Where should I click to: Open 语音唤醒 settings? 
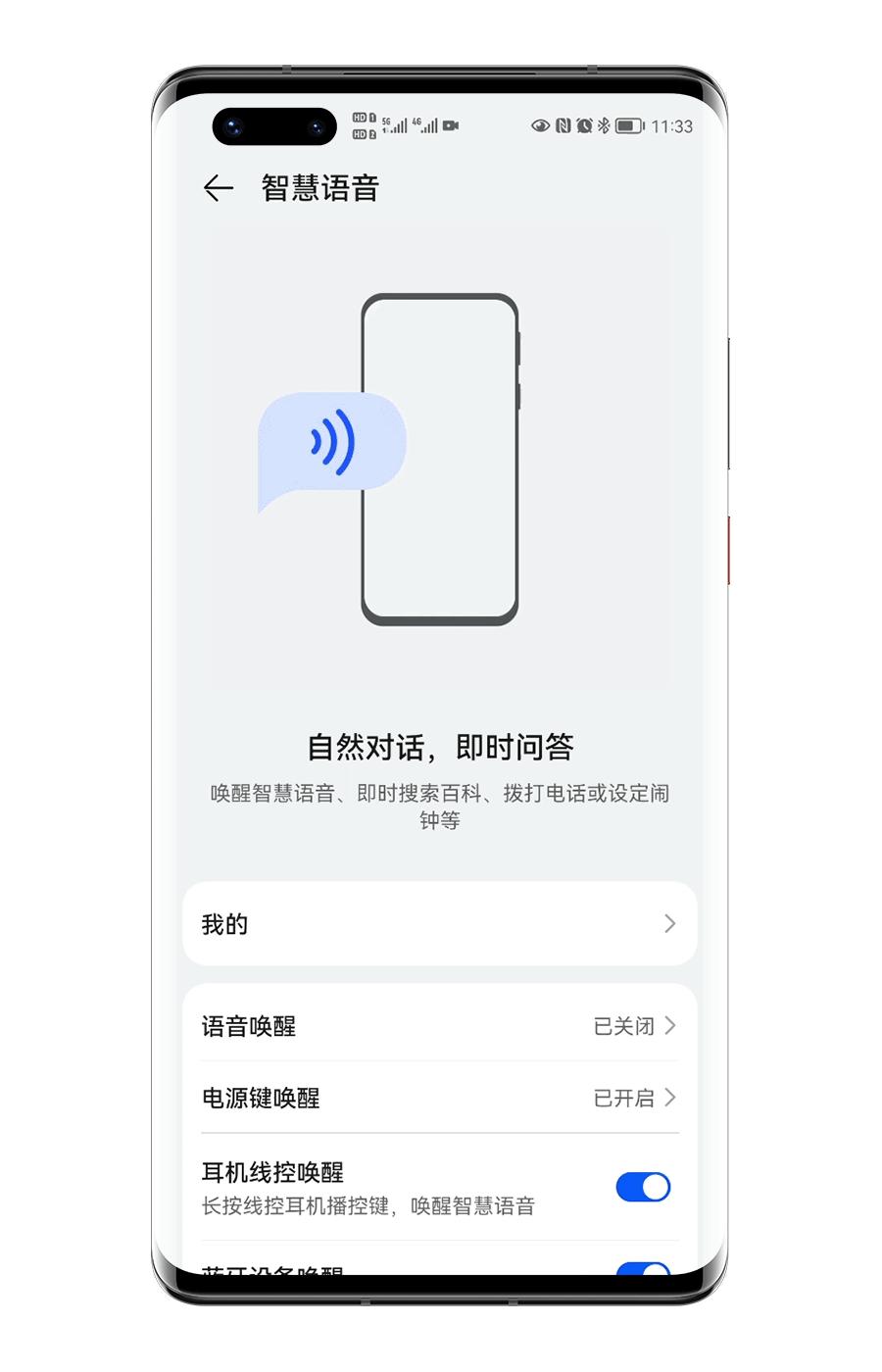pyautogui.click(x=439, y=1026)
